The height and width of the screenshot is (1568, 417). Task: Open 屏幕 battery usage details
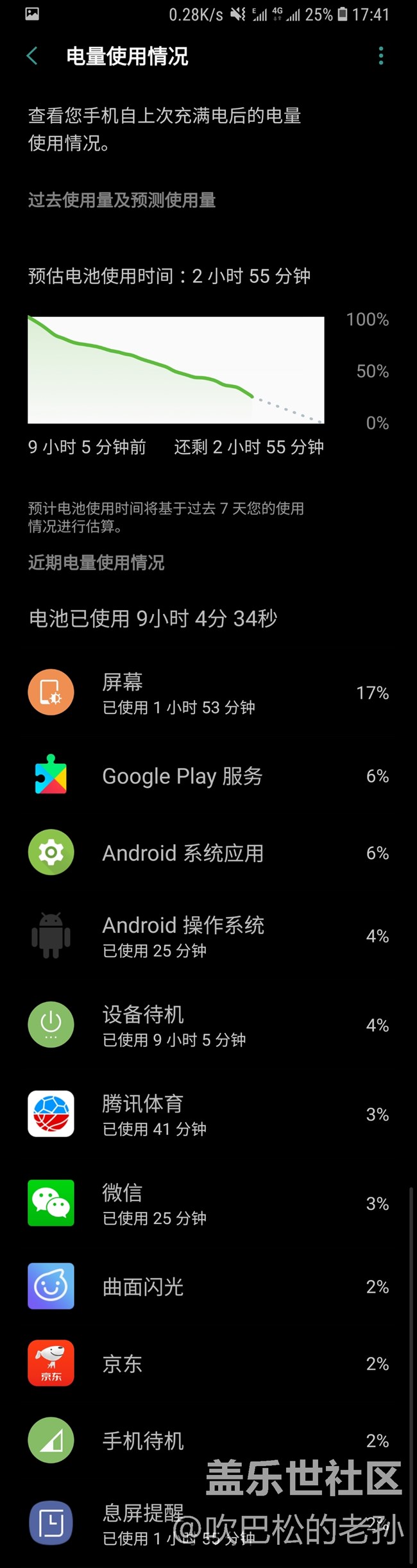point(208,693)
